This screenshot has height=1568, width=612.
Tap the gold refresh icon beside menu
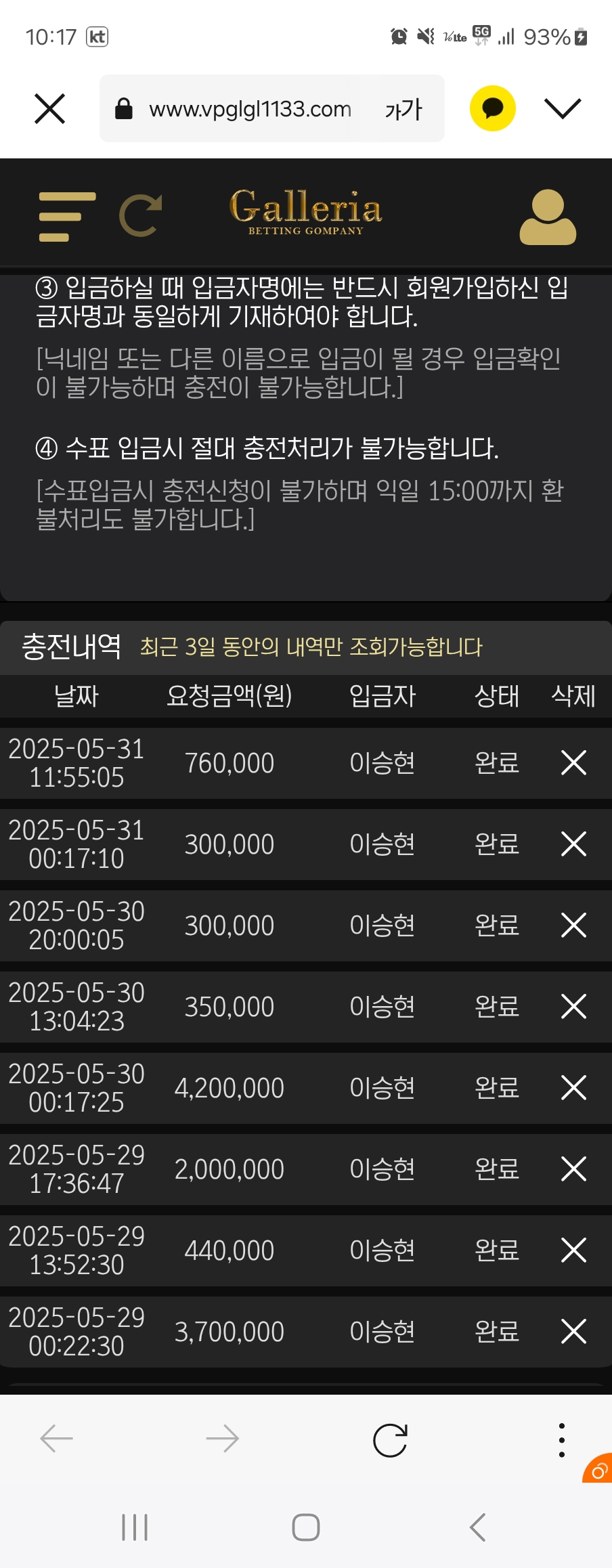(141, 216)
